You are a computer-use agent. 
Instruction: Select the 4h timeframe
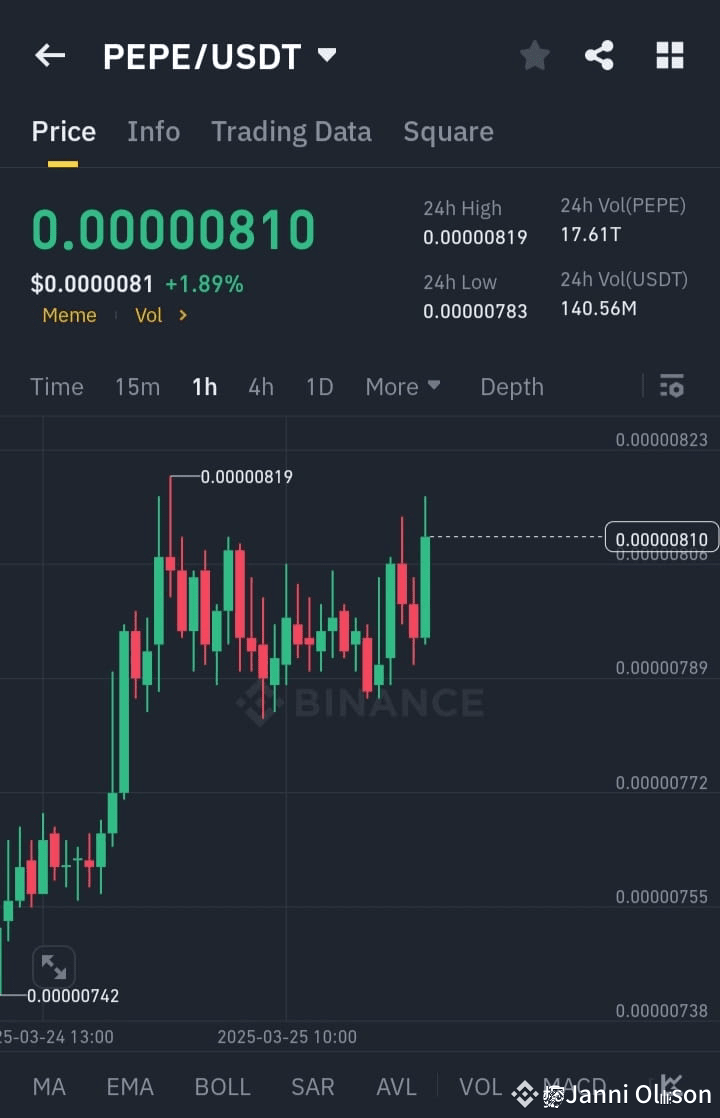coord(261,386)
